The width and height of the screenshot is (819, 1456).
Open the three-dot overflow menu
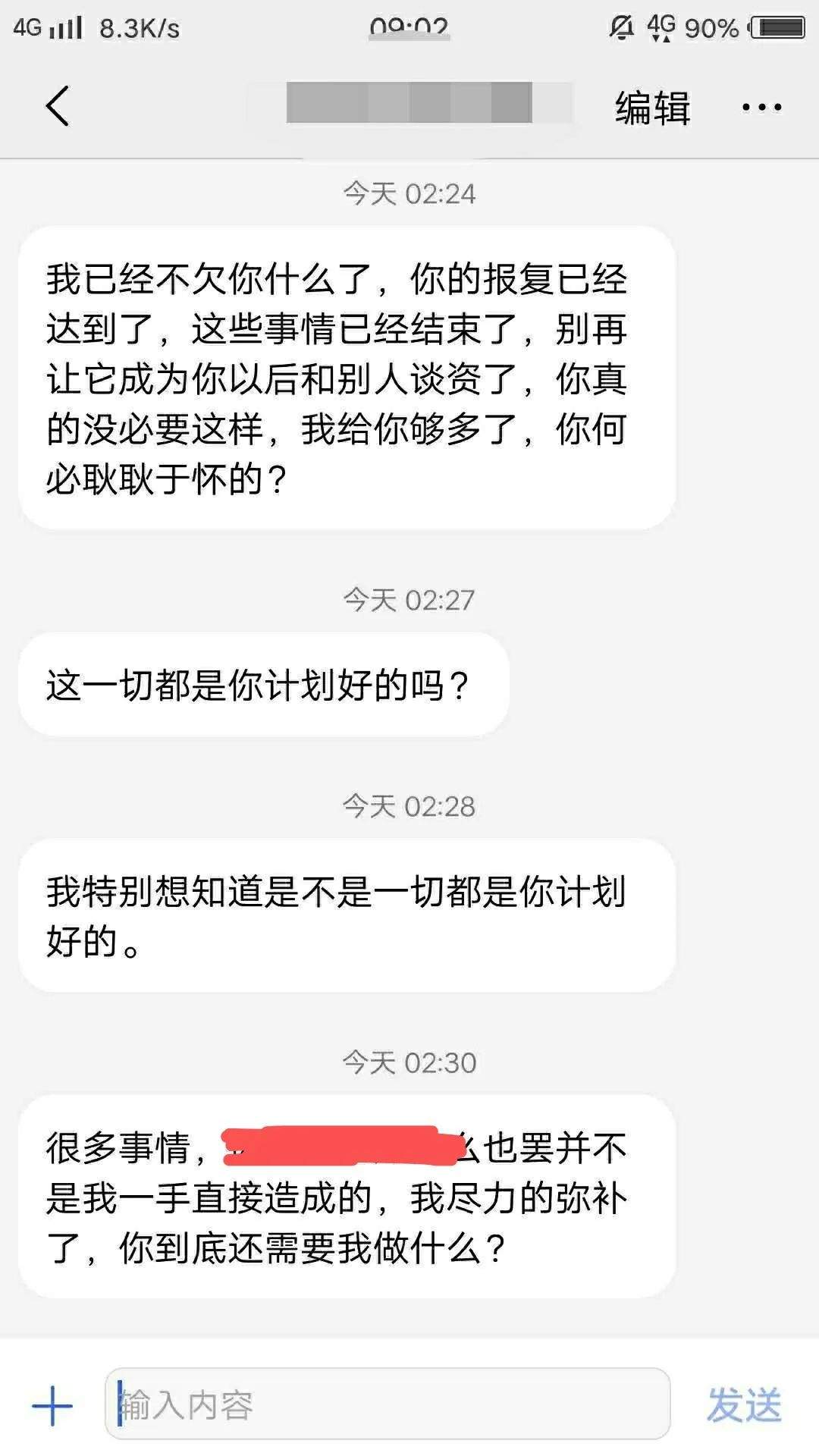click(761, 107)
